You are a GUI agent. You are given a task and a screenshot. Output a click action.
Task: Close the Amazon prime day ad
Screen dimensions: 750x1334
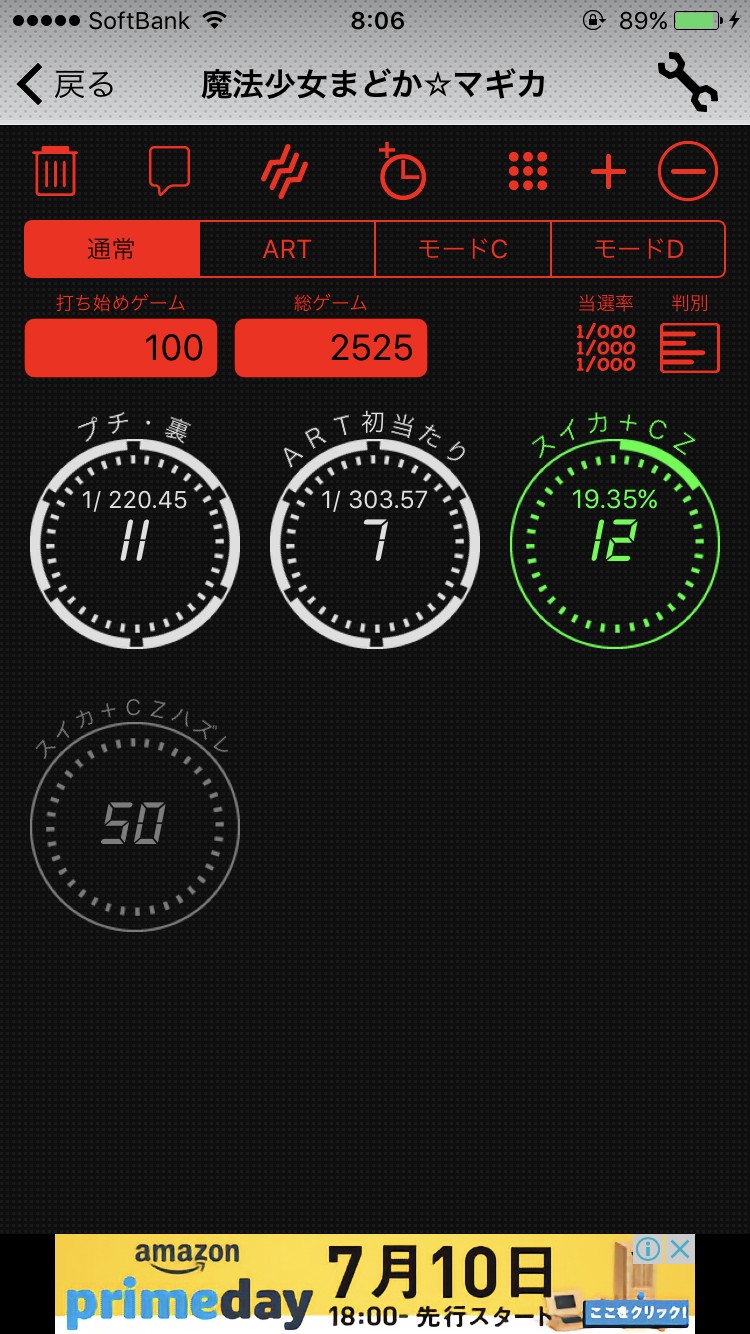680,1248
